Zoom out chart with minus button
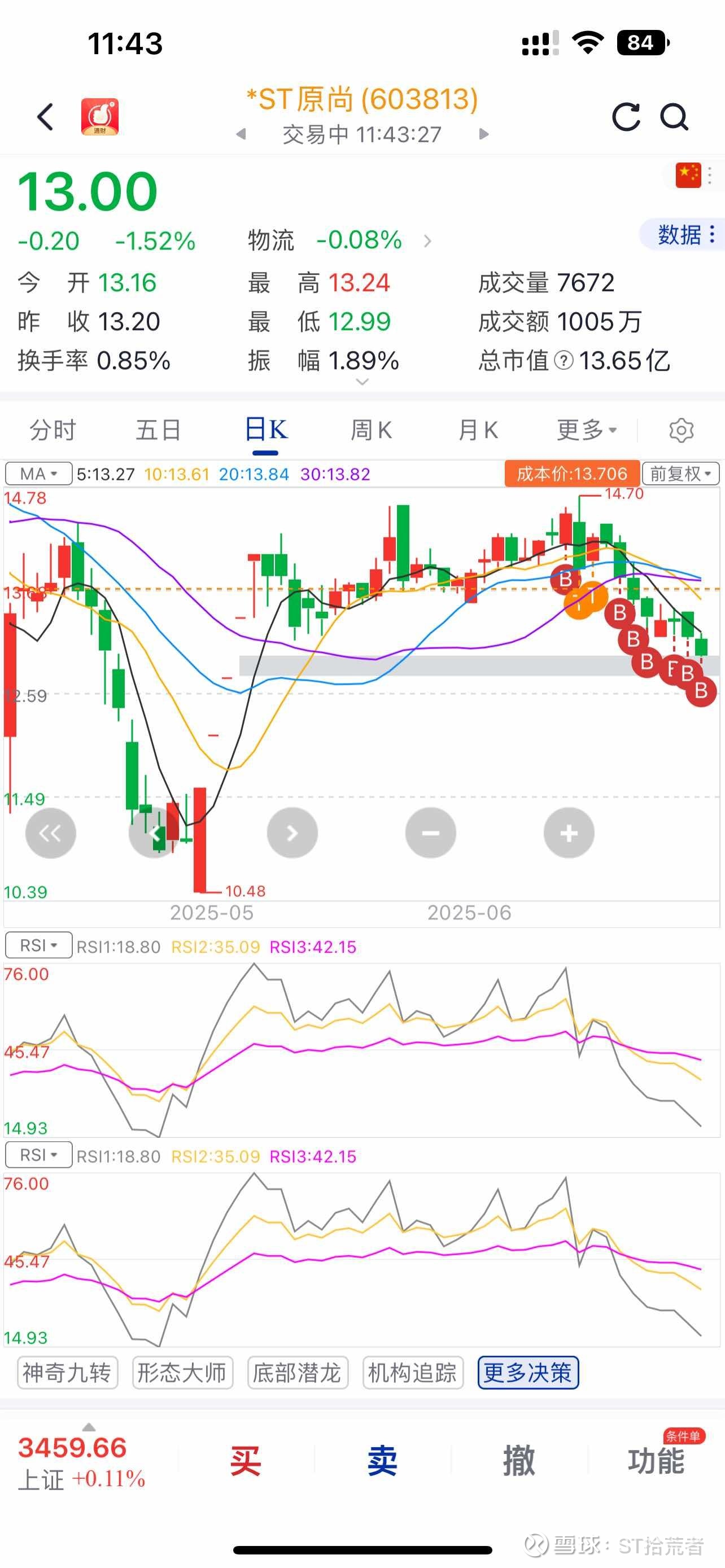This screenshot has height=1568, width=725. click(x=431, y=833)
